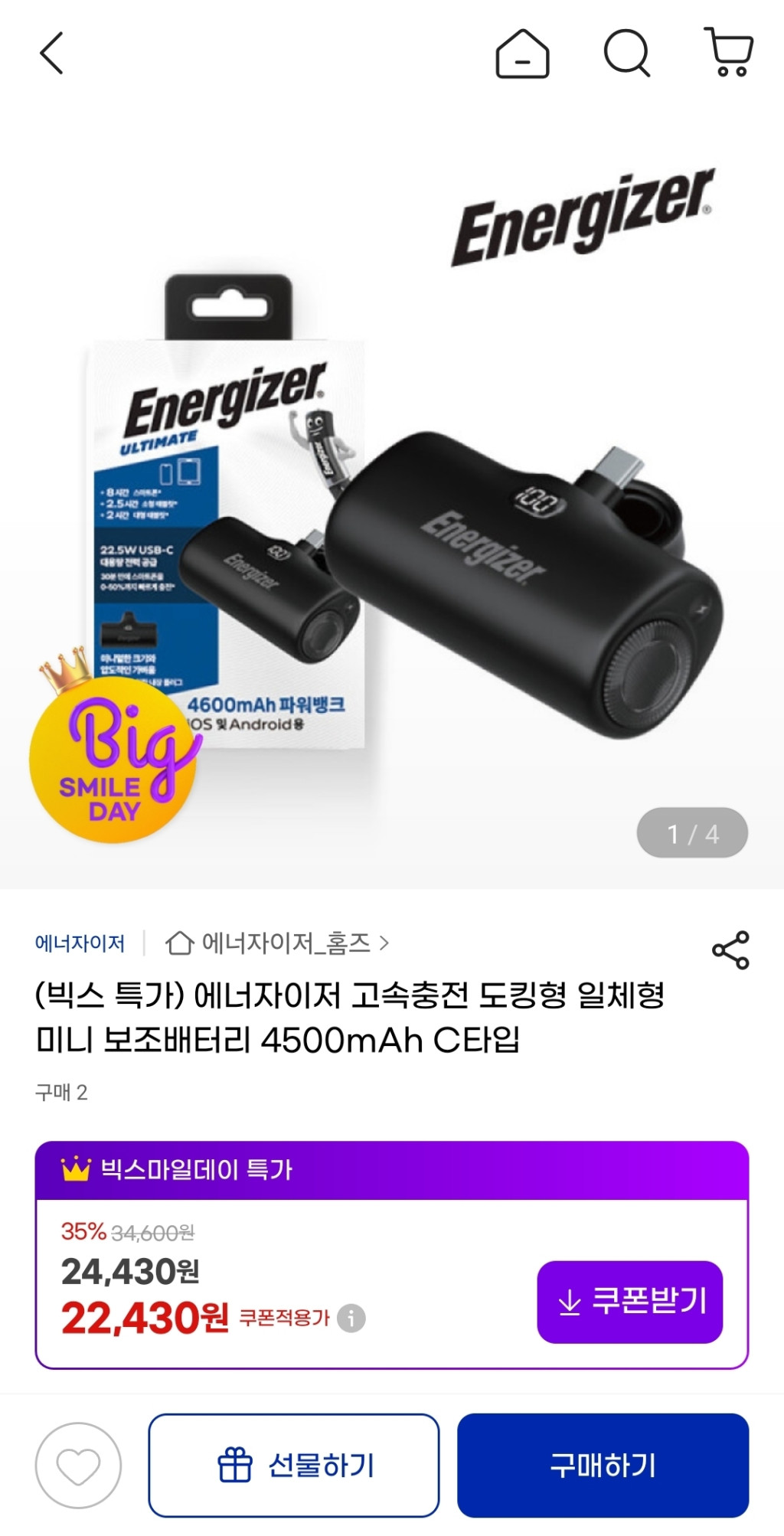
Task: Show info for 쿠폰적용가 price
Action: [351, 1318]
